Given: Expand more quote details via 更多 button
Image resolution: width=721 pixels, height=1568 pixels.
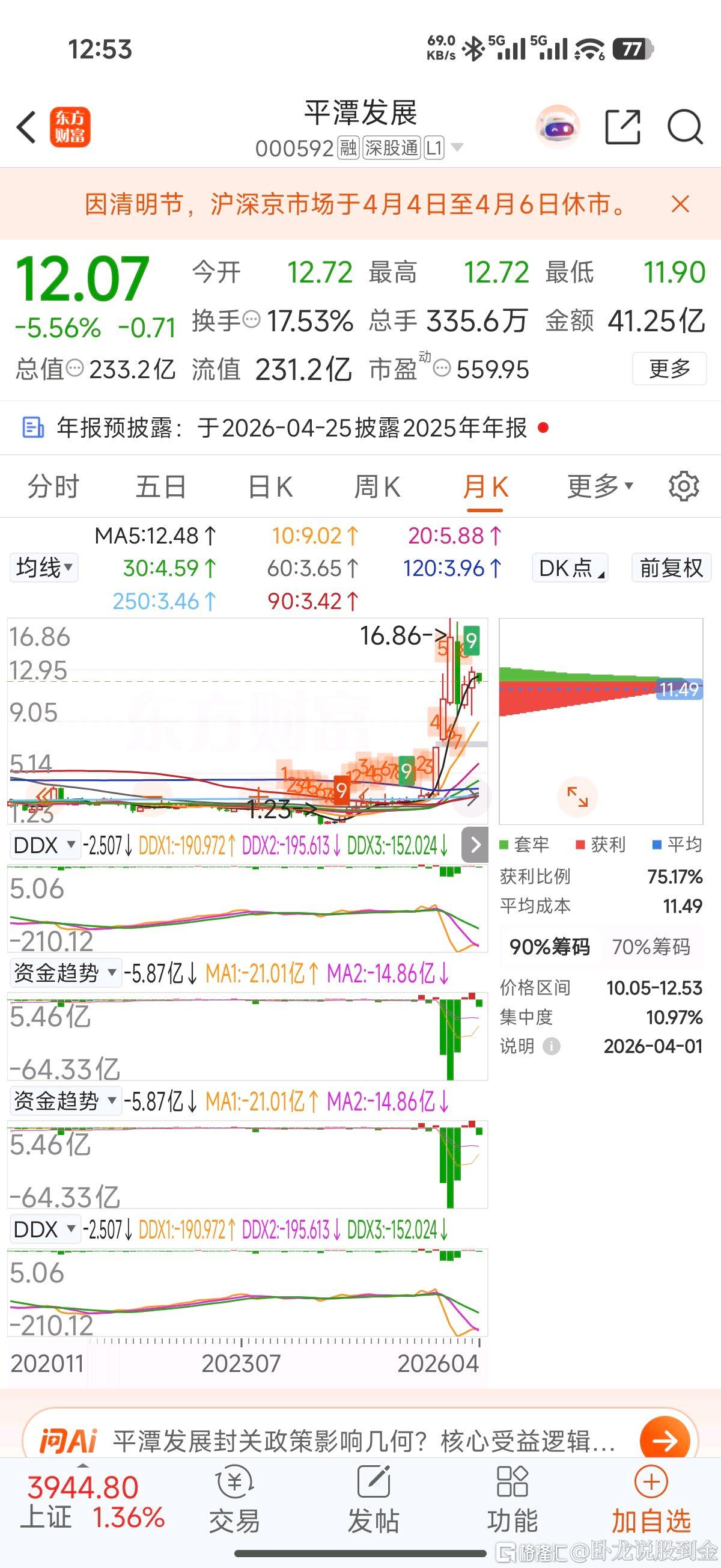Looking at the screenshot, I should coord(669,369).
